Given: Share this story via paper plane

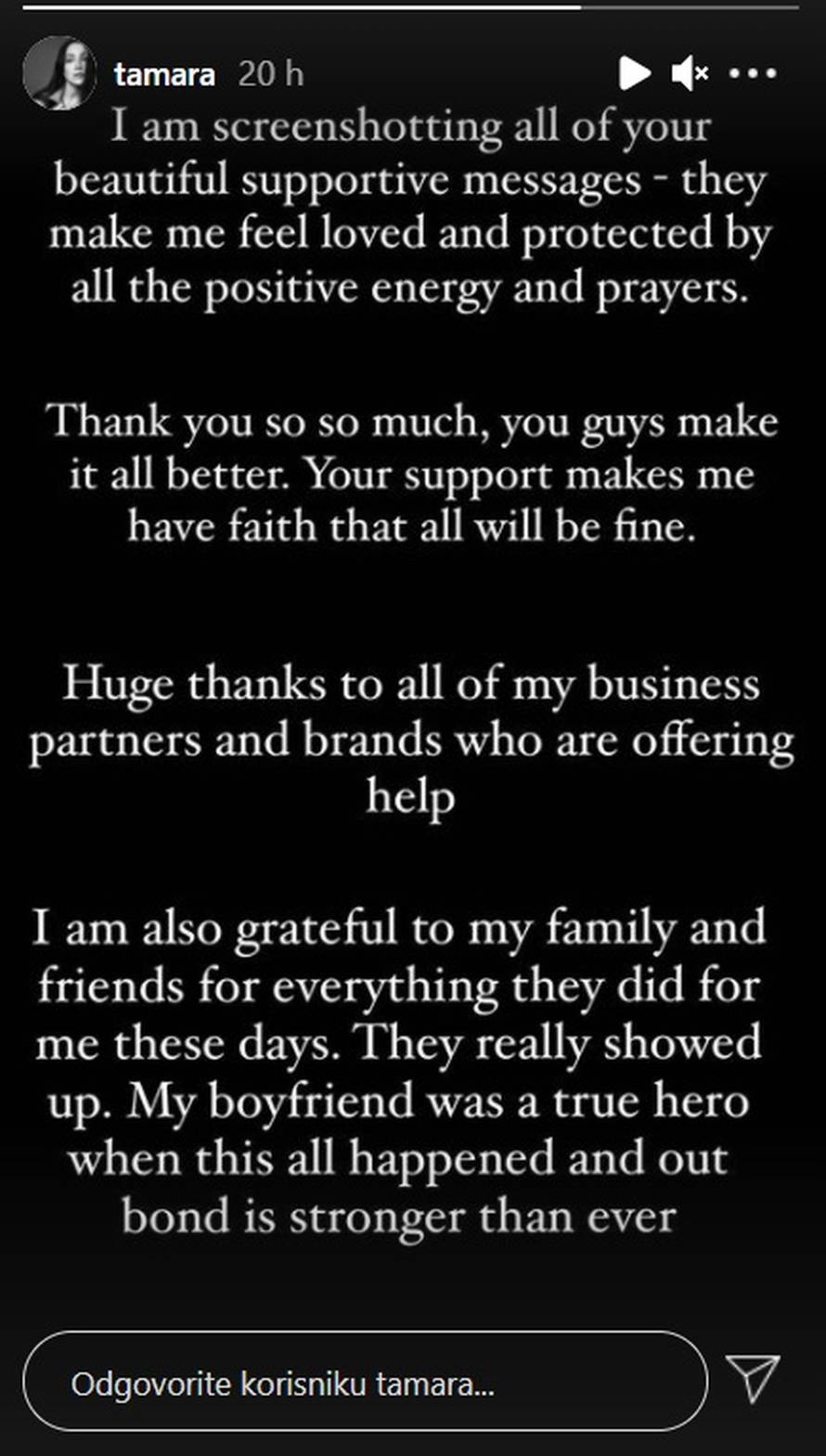Looking at the screenshot, I should [x=752, y=1379].
